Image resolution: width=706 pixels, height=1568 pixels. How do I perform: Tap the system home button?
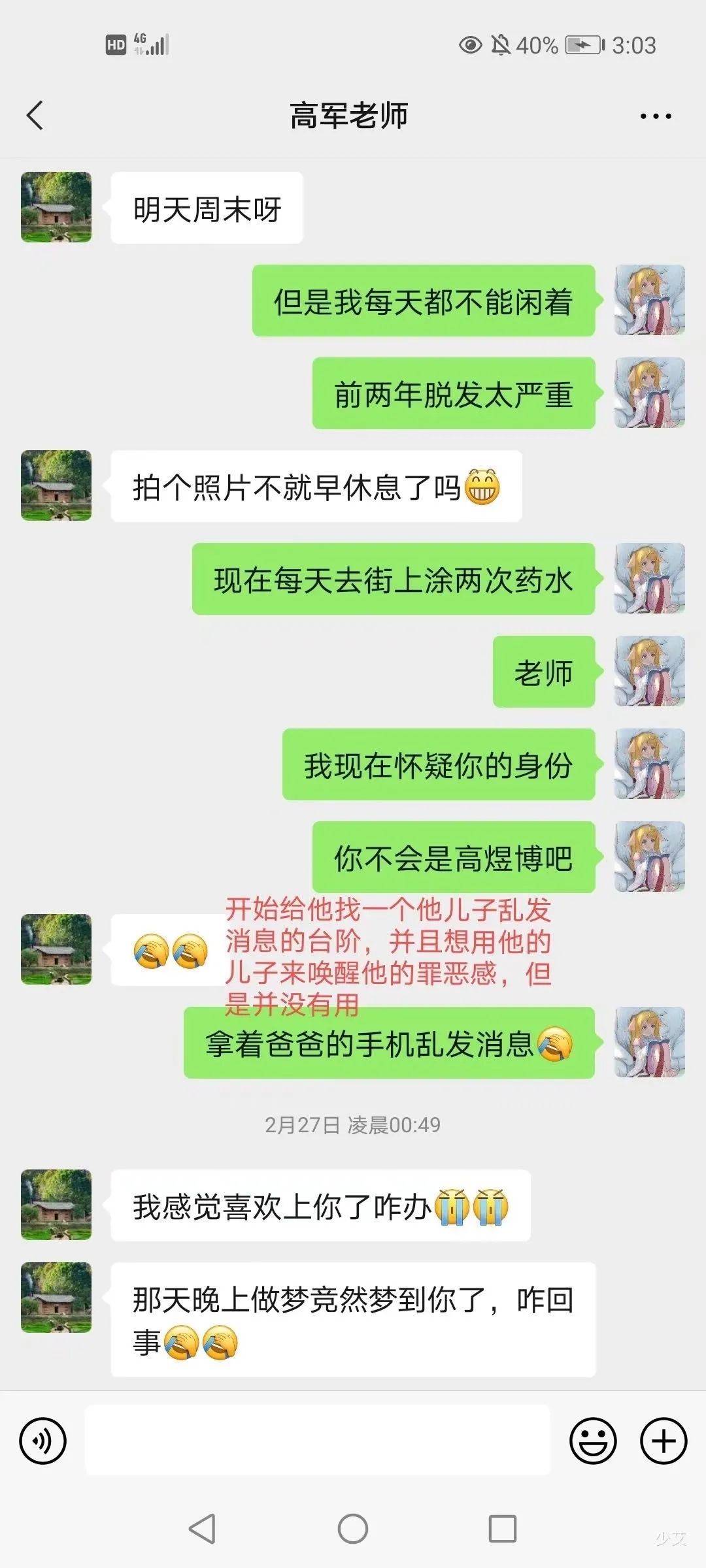coord(353,1529)
